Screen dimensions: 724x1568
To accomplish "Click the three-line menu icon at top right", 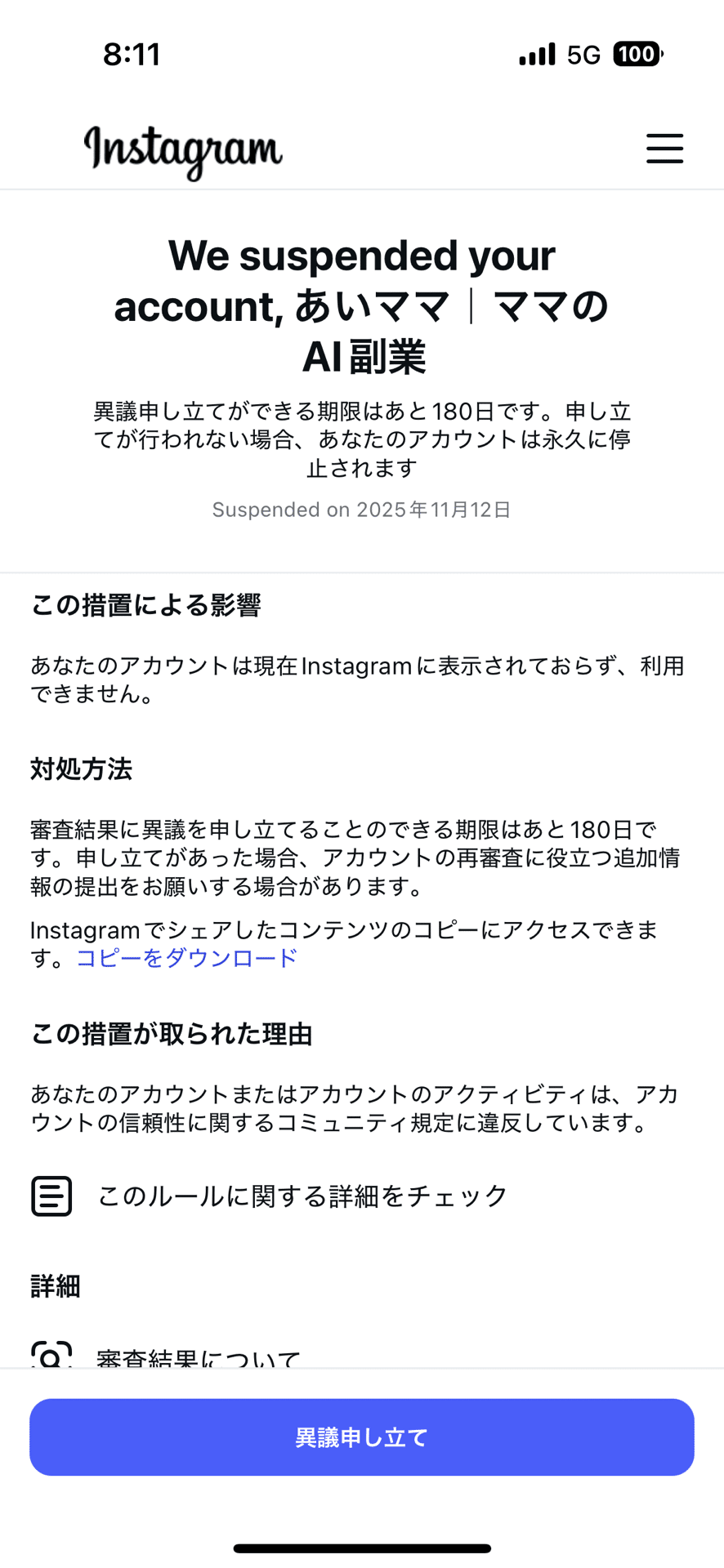I will [664, 149].
